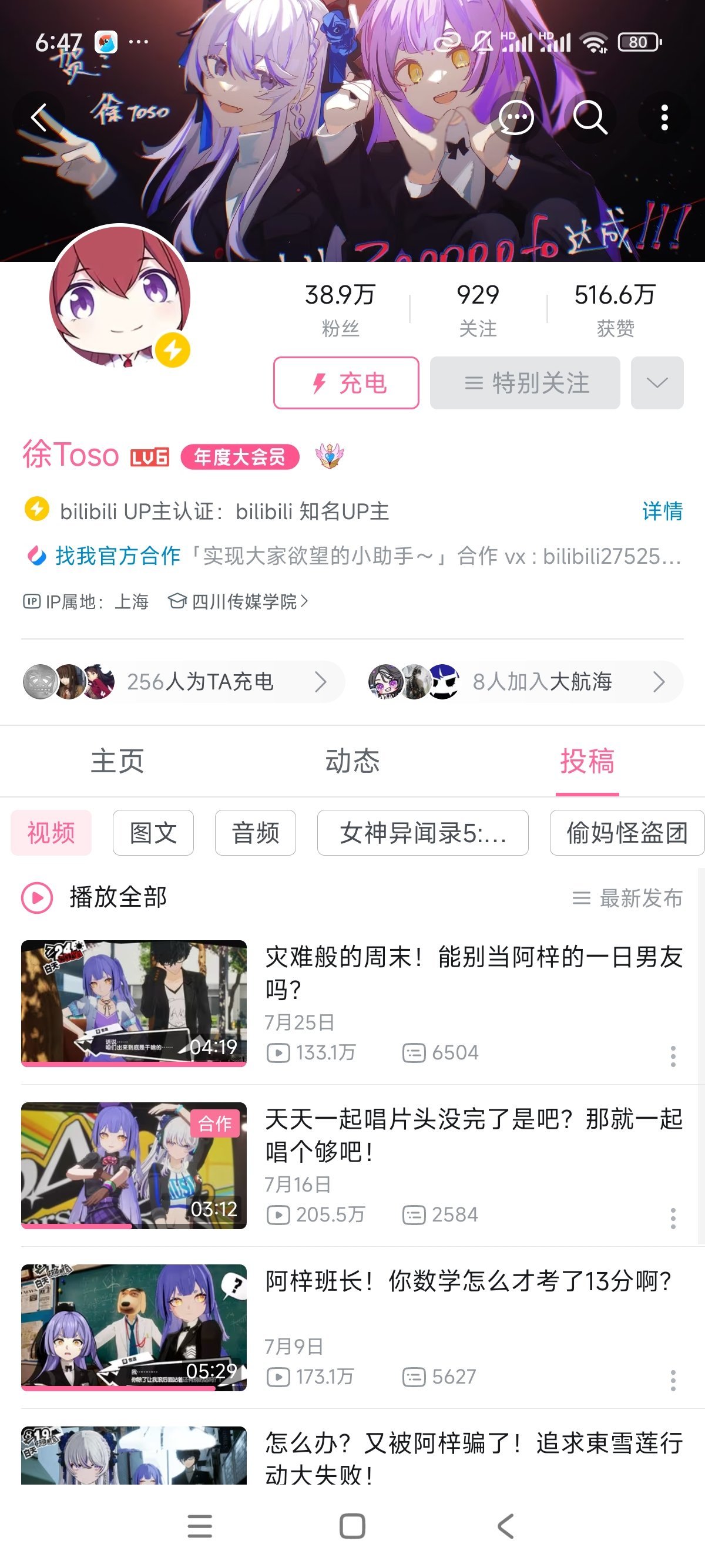Open 详情 for the UP certification
This screenshot has height=1568, width=705.
click(x=662, y=512)
